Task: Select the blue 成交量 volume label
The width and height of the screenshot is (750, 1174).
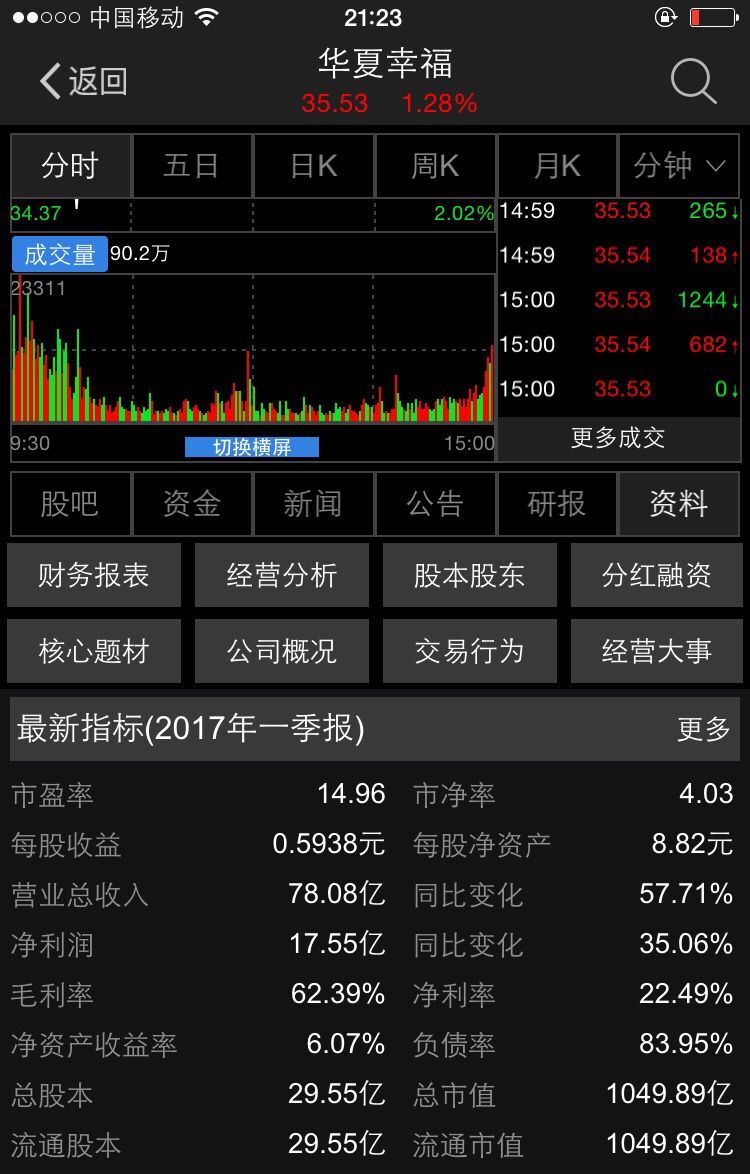Action: (x=58, y=253)
